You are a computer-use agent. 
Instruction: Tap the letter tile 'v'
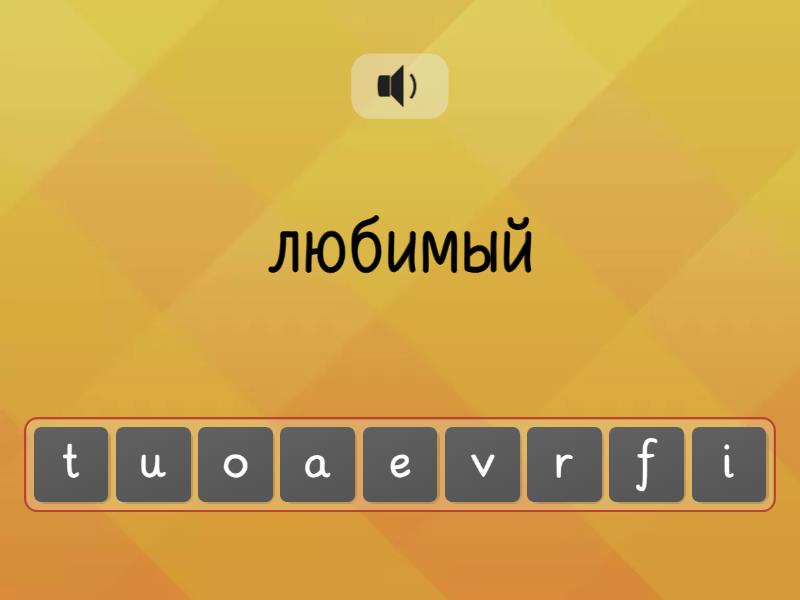pos(482,465)
